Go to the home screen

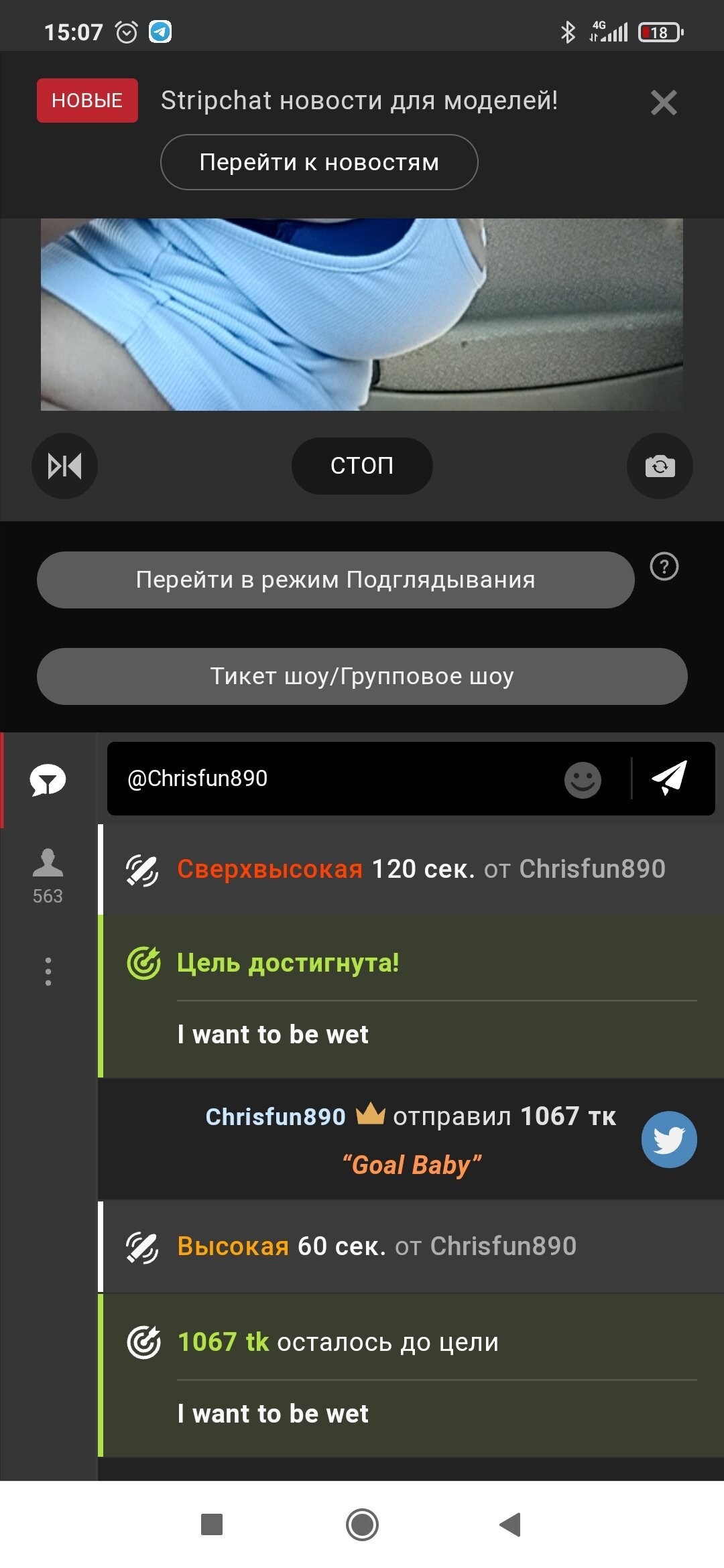[x=362, y=1524]
